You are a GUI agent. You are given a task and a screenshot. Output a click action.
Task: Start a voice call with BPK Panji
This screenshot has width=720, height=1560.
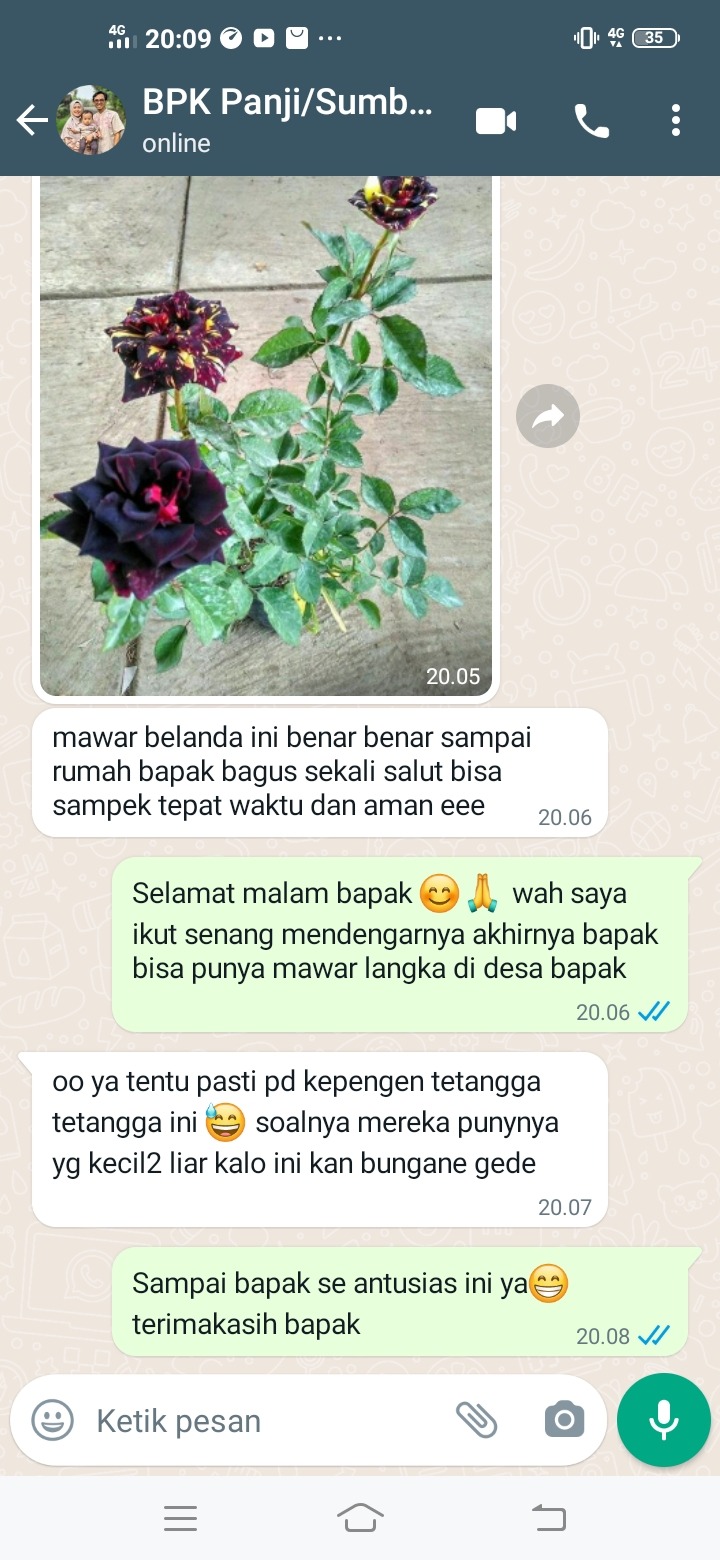(591, 121)
